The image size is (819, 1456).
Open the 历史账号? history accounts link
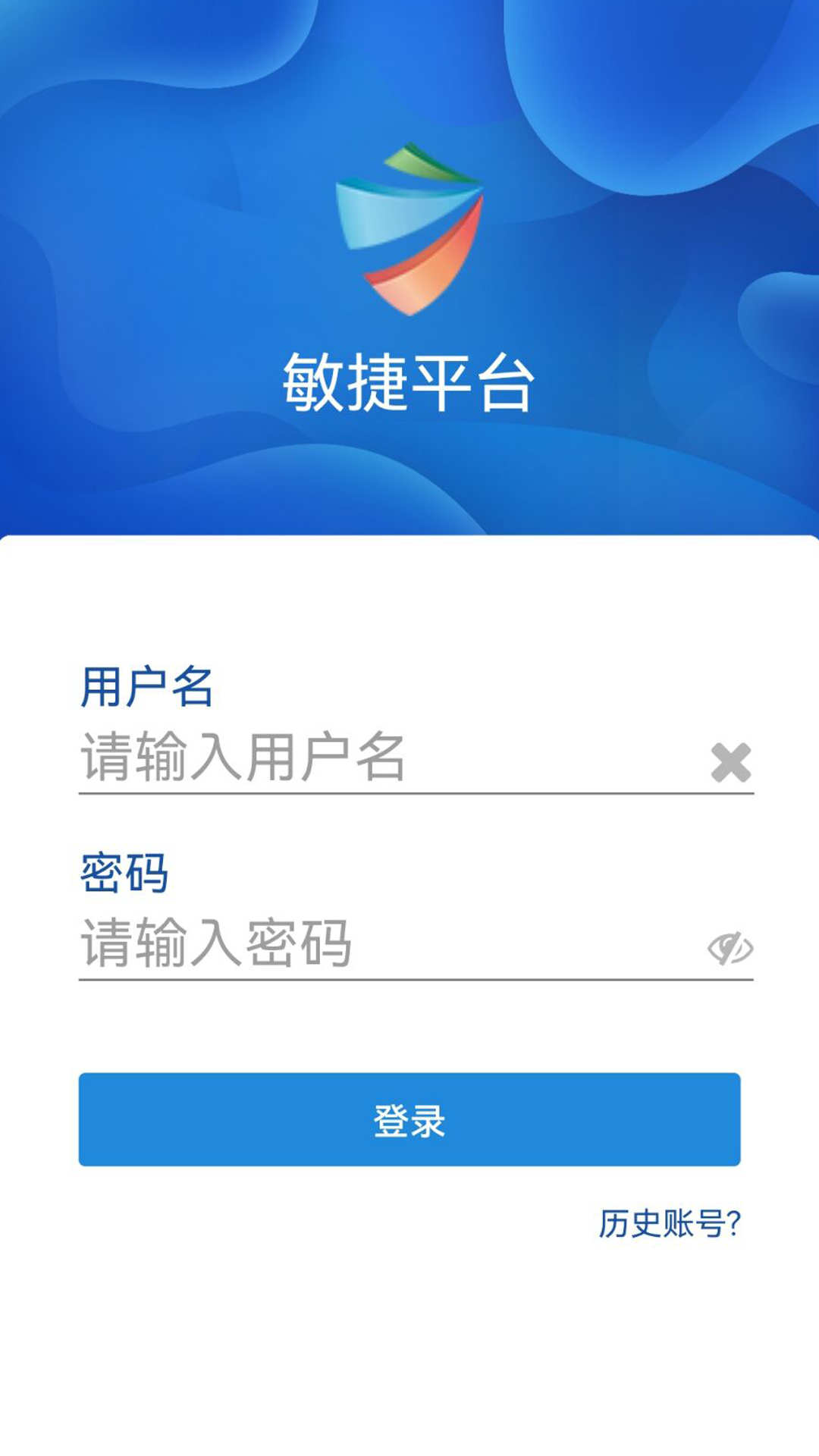tap(670, 1219)
